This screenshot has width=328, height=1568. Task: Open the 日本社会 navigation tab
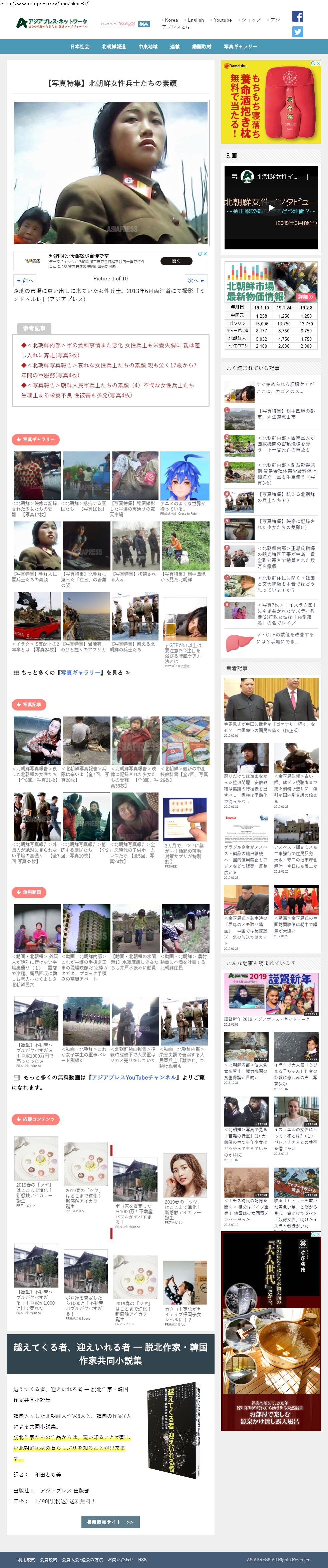(x=79, y=47)
